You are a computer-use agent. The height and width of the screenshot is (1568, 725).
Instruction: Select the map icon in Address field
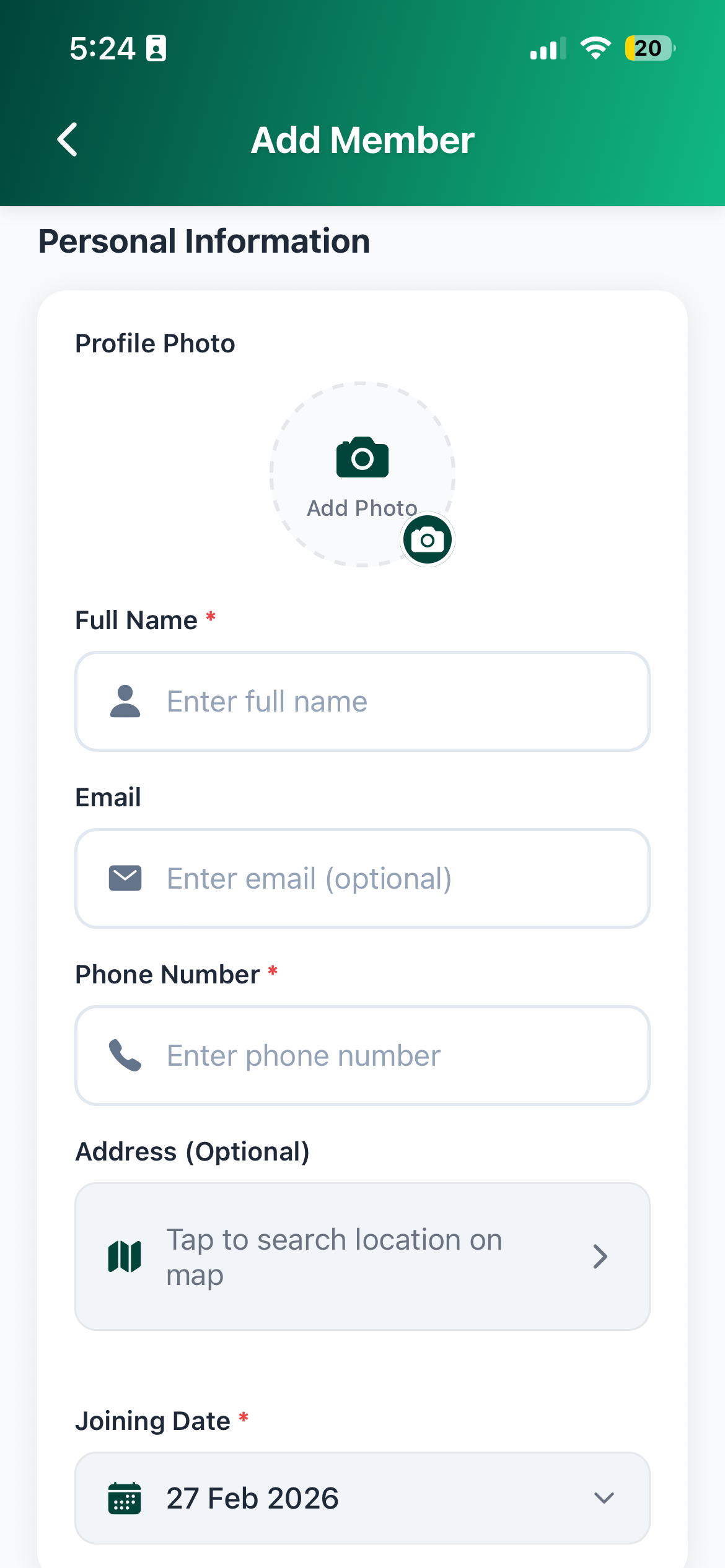point(125,1256)
